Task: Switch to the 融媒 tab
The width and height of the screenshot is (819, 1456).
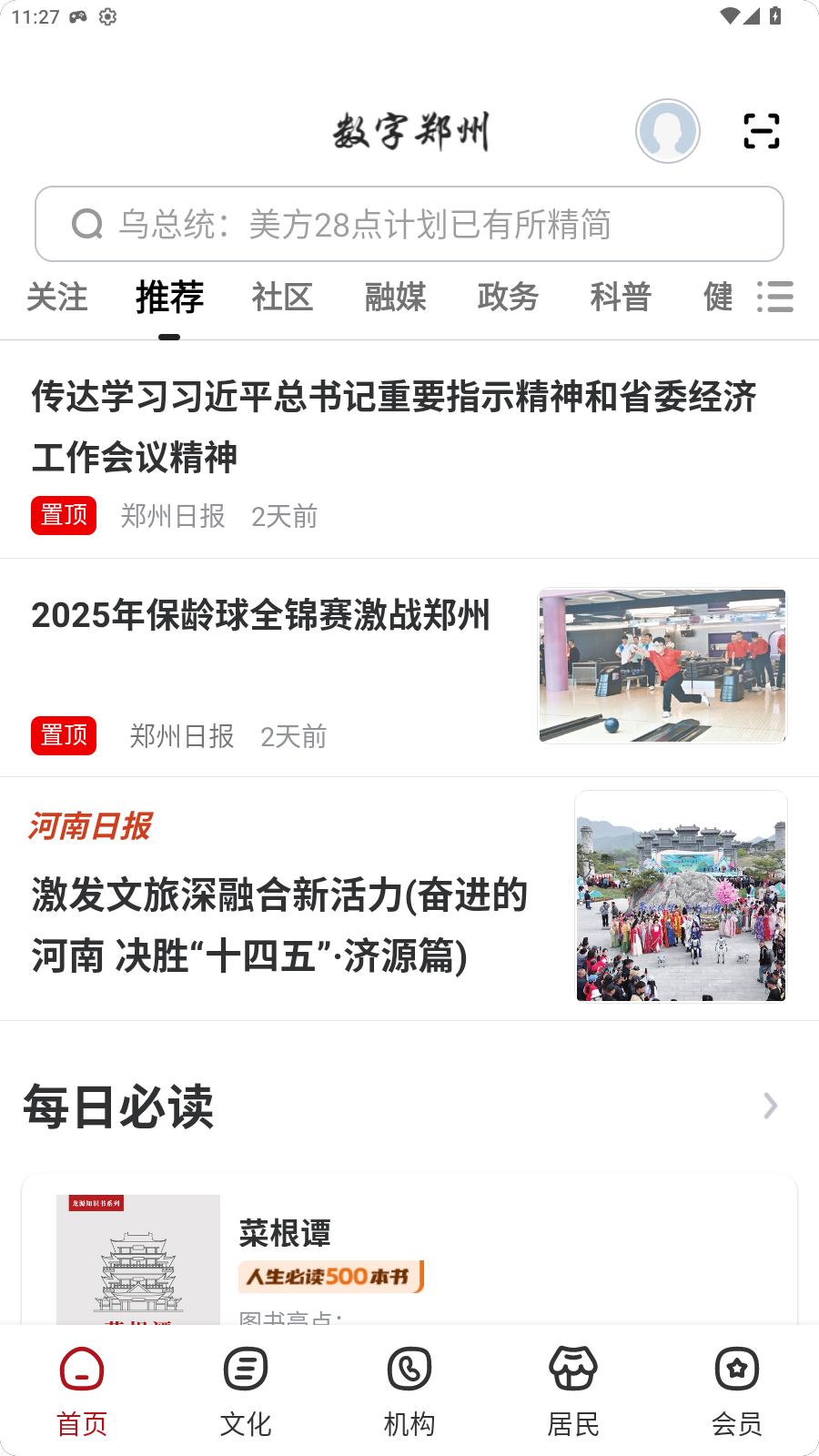Action: tap(395, 298)
